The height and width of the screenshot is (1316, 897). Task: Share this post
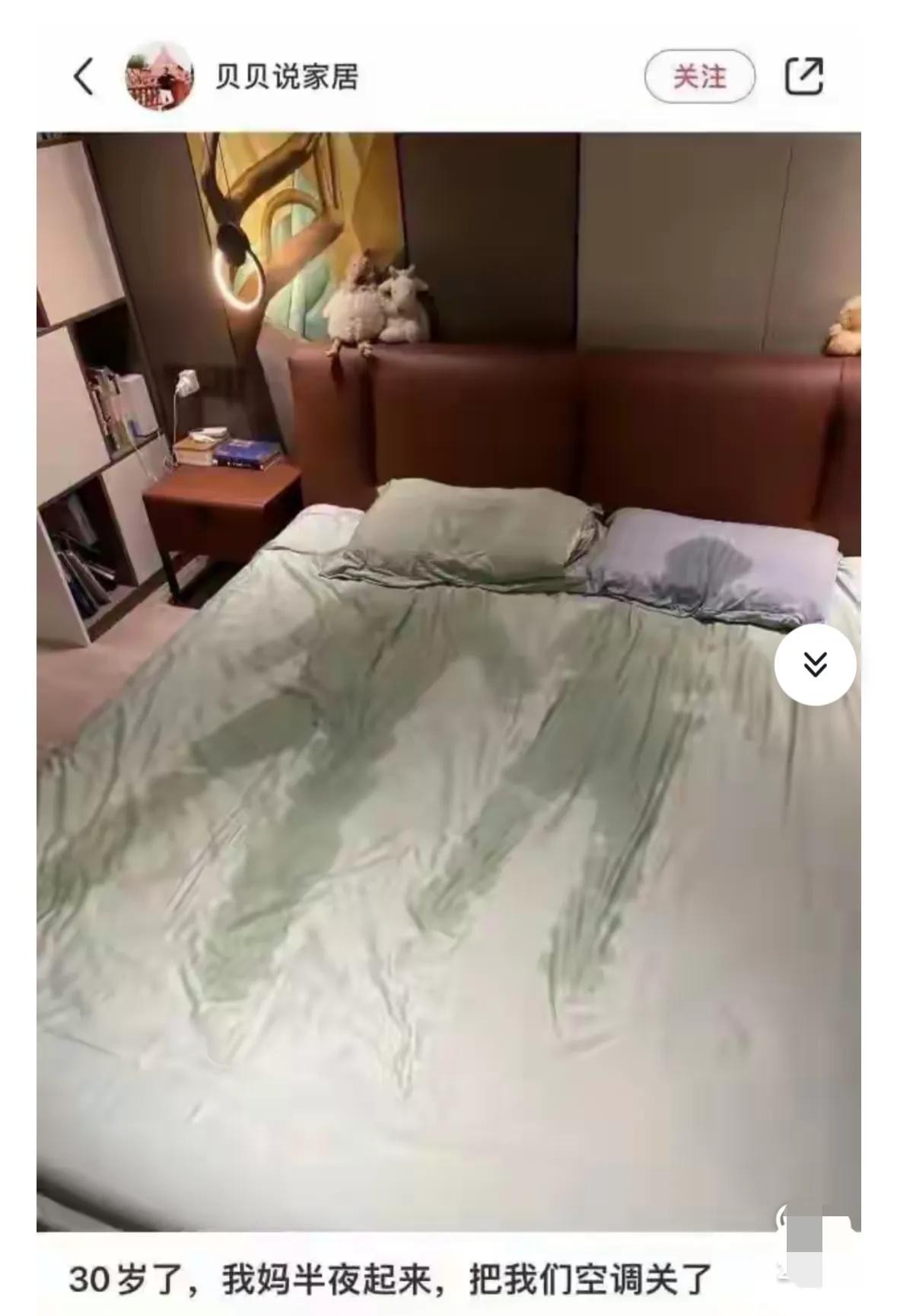pos(803,77)
